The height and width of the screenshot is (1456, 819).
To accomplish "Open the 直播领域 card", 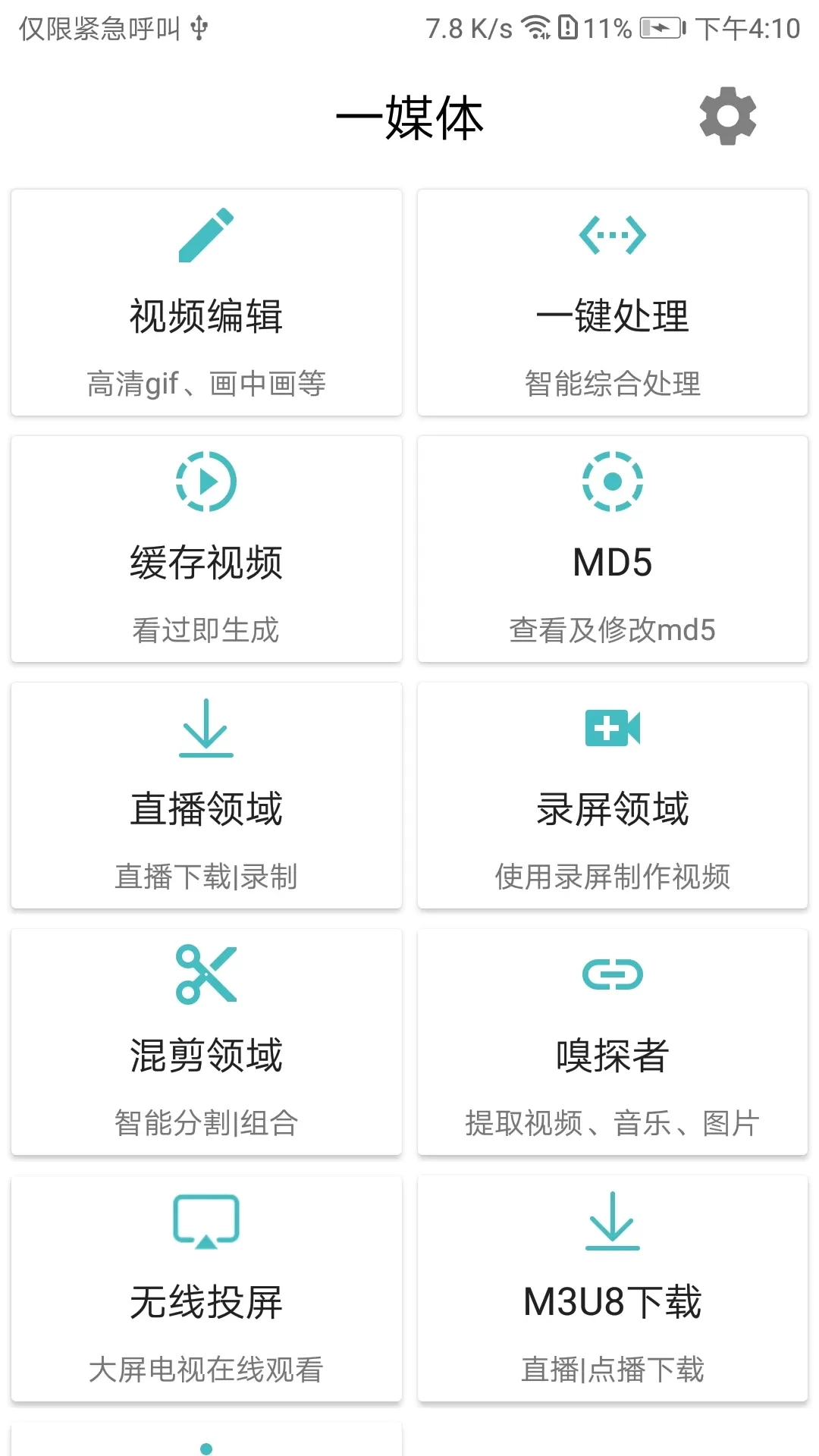I will [x=206, y=795].
